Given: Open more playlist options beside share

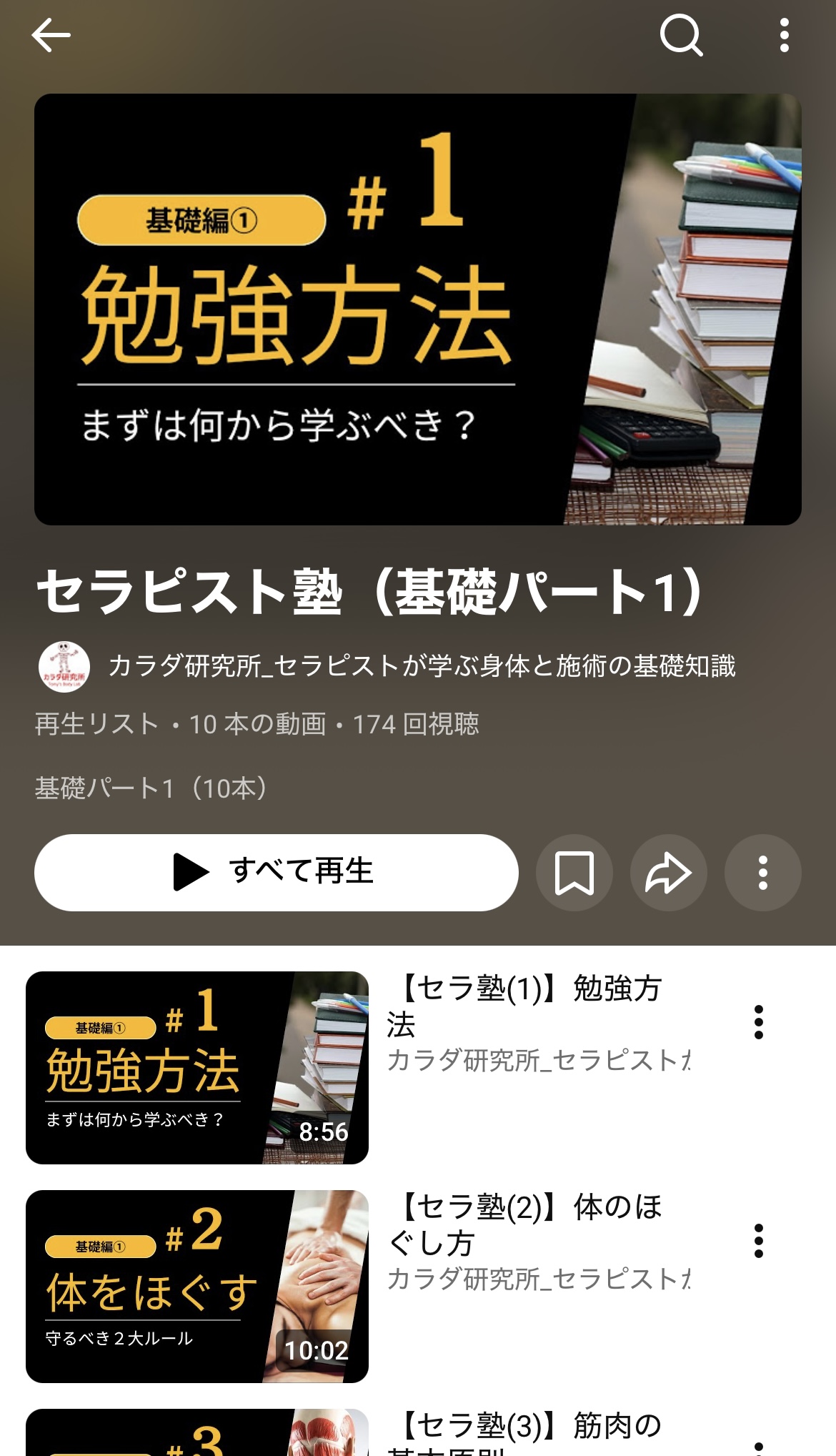Looking at the screenshot, I should 762,873.
